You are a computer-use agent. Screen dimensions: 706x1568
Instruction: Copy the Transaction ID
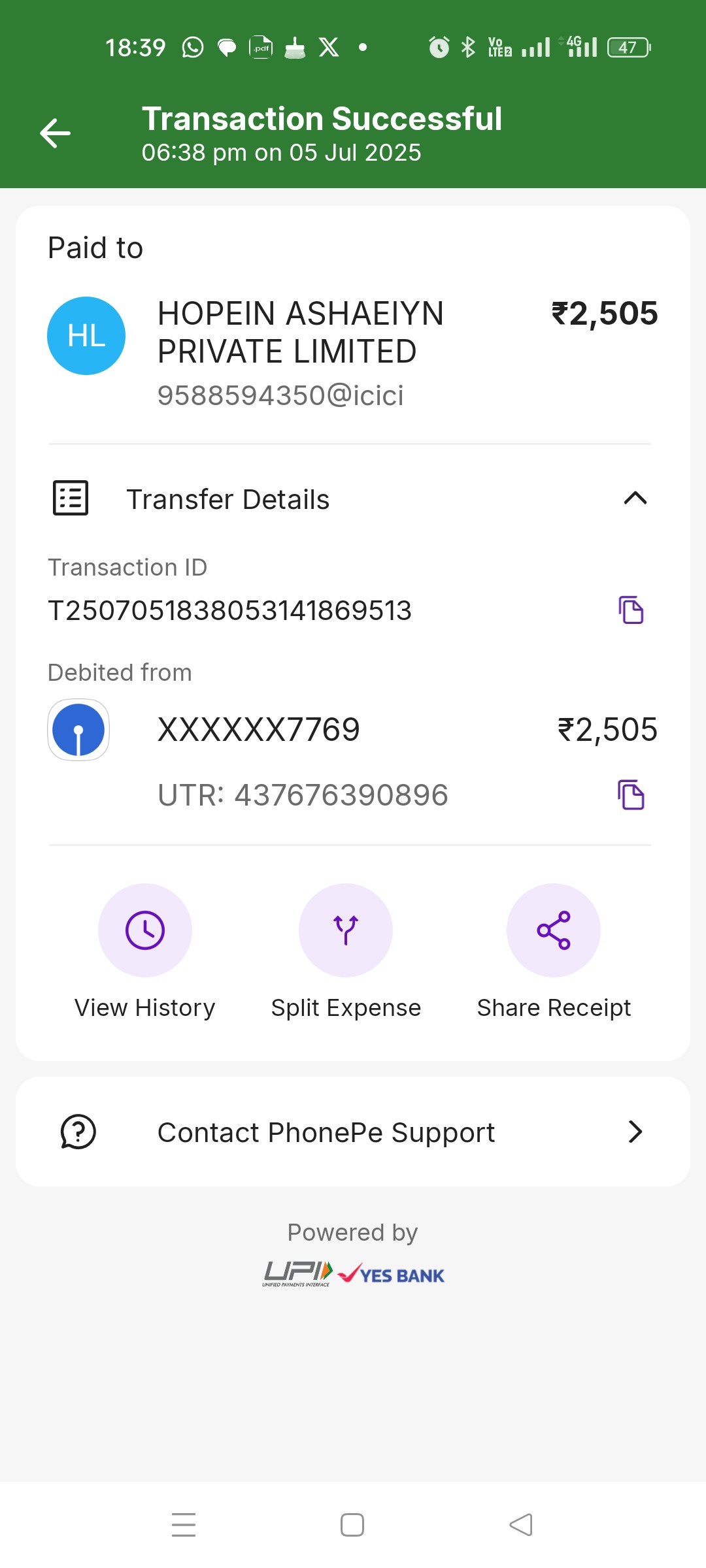[x=631, y=610]
